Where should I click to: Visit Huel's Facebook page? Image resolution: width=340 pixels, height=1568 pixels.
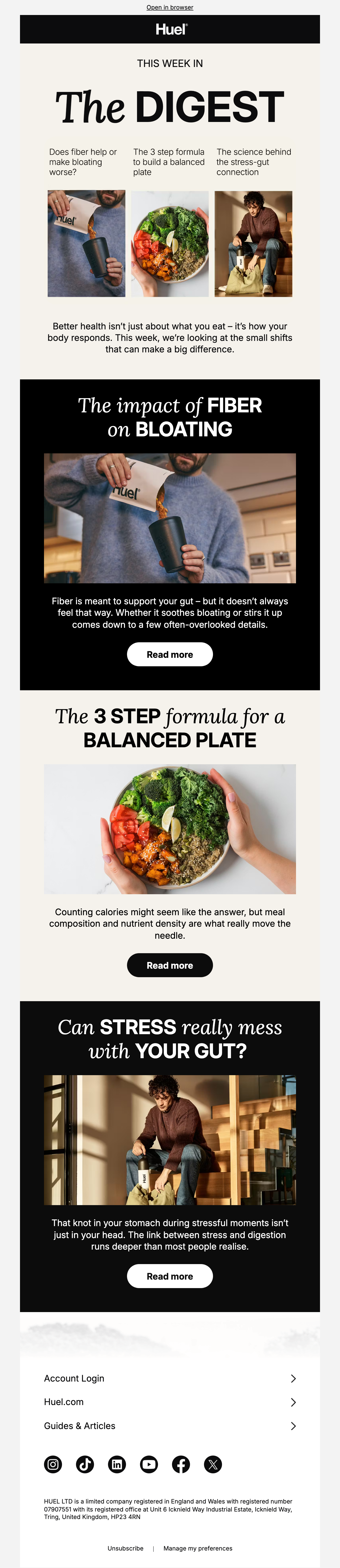point(181,1464)
